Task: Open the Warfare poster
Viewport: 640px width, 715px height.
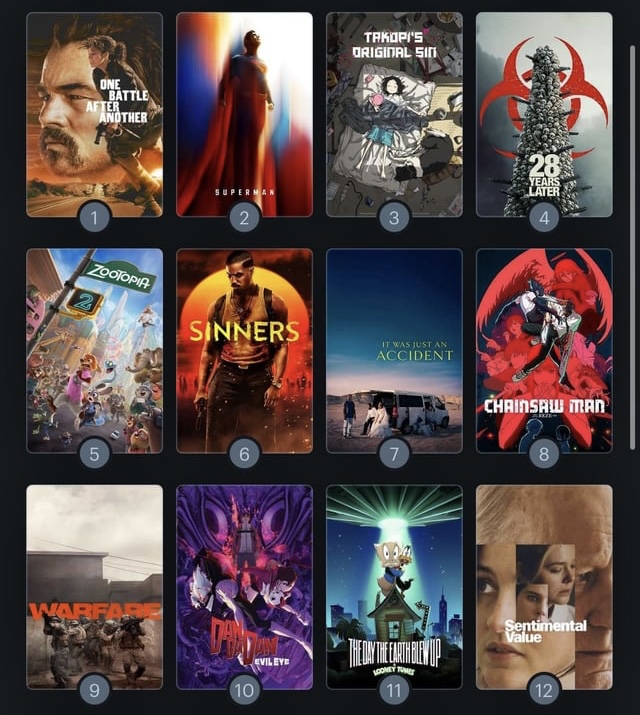Action: [x=94, y=587]
